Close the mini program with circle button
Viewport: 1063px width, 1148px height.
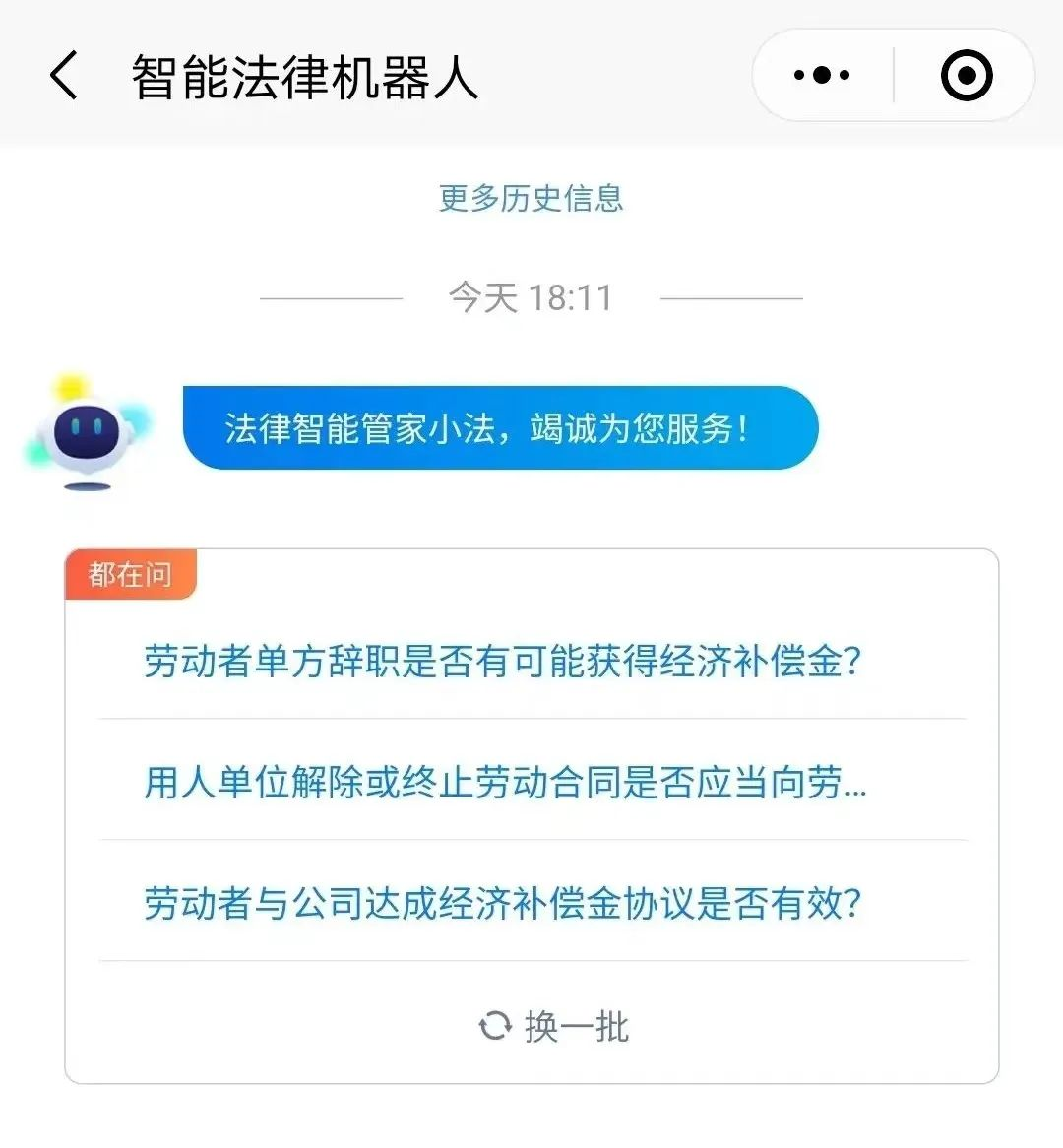[x=966, y=76]
